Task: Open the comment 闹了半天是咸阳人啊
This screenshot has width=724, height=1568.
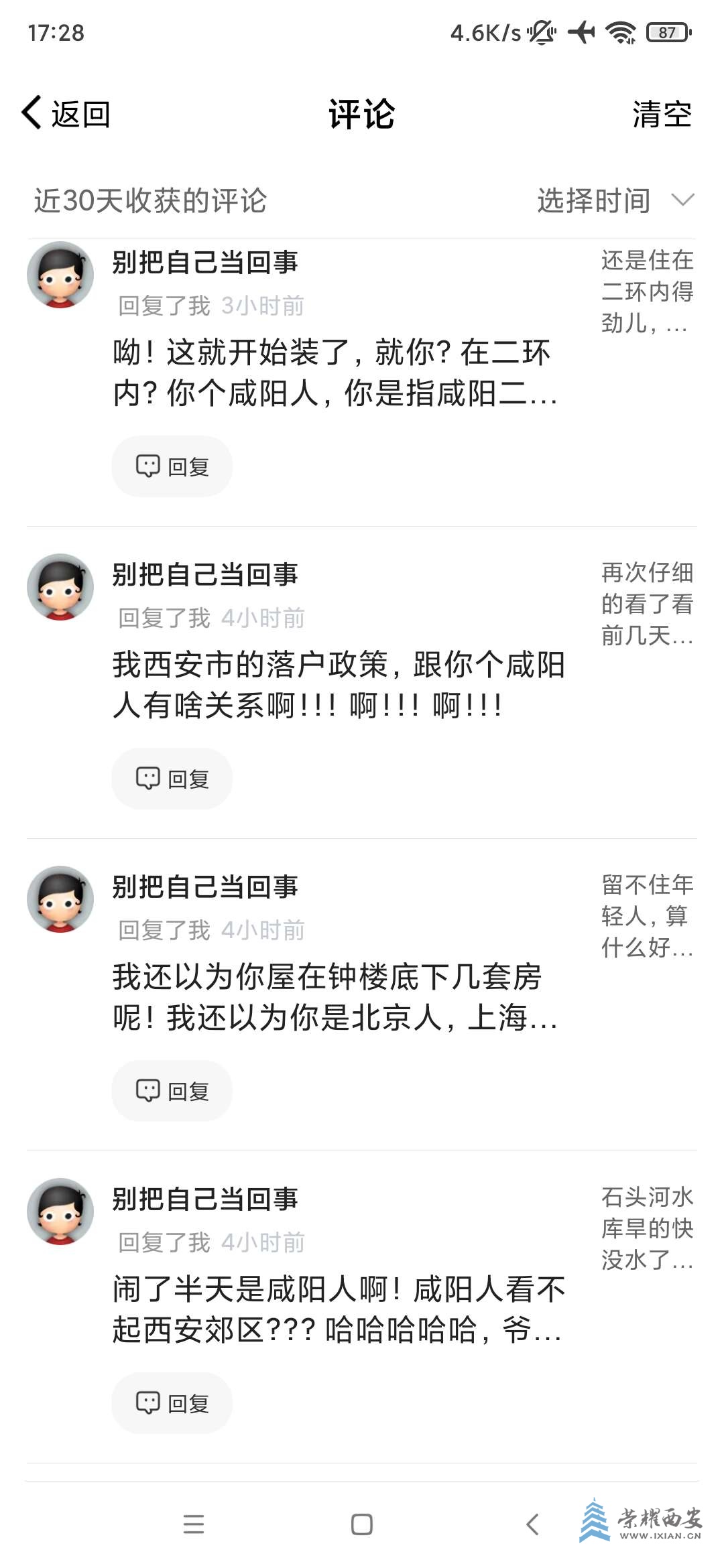Action: pyautogui.click(x=335, y=1309)
